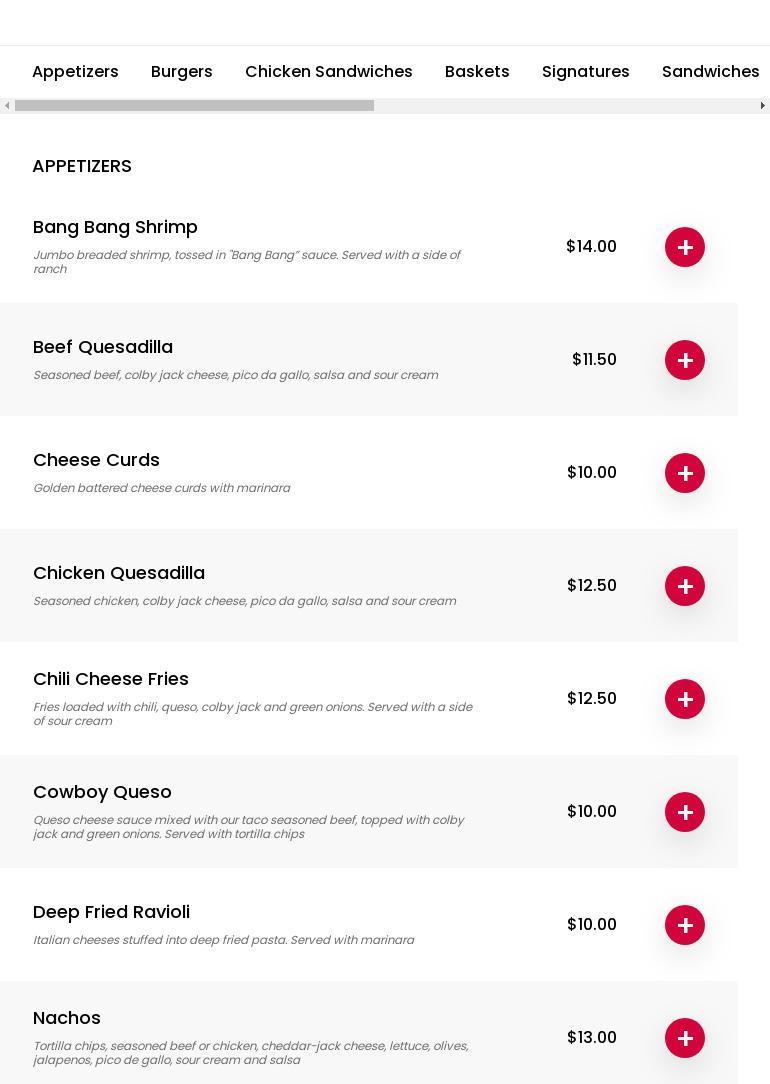Tap the right arrow of the tab scrollbar

763,106
